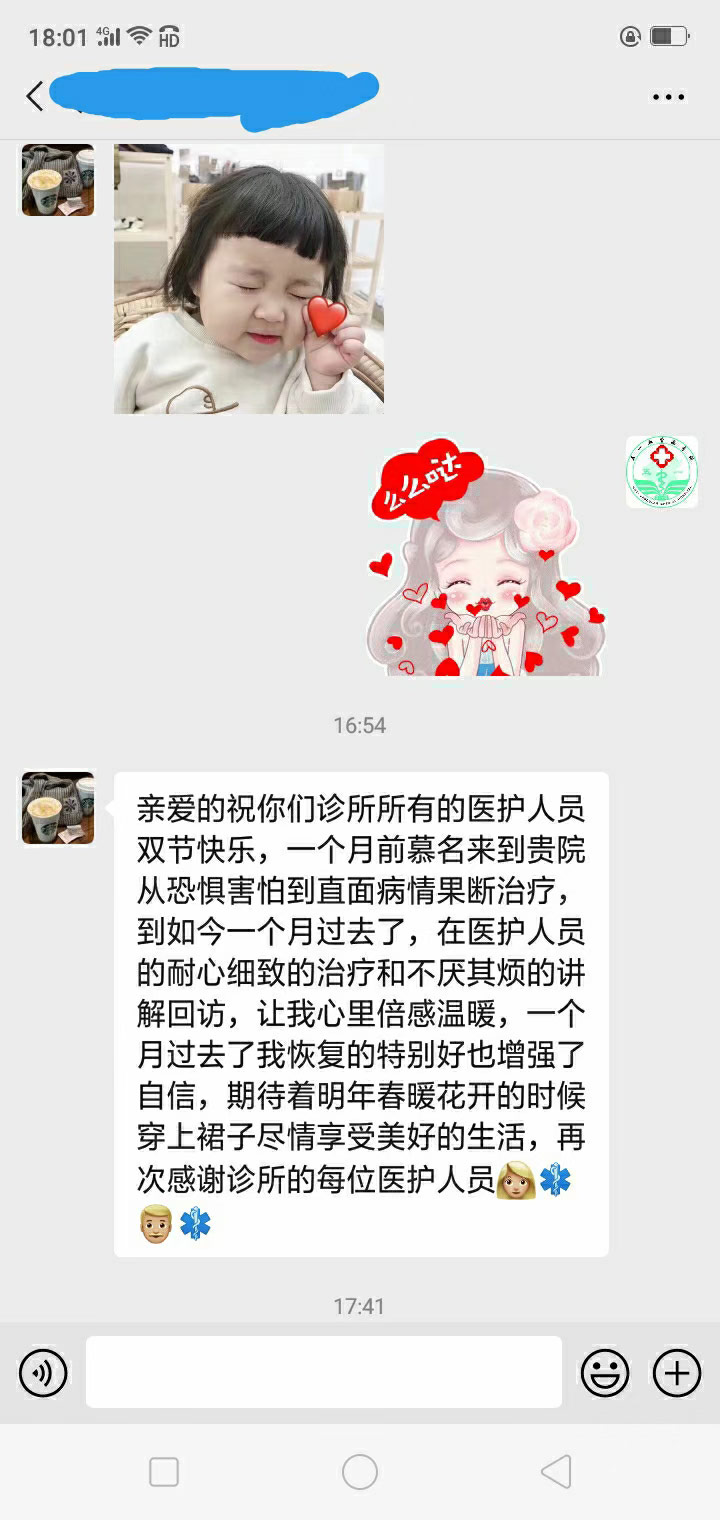Open the plus attachment menu

[677, 1372]
